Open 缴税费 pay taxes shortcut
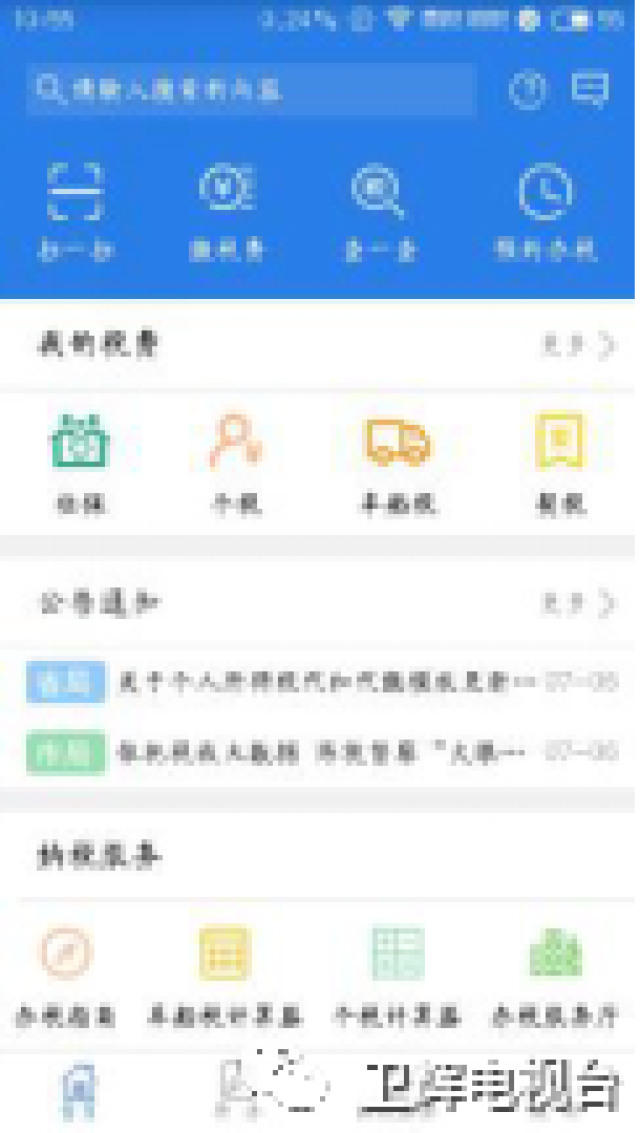 point(227,210)
